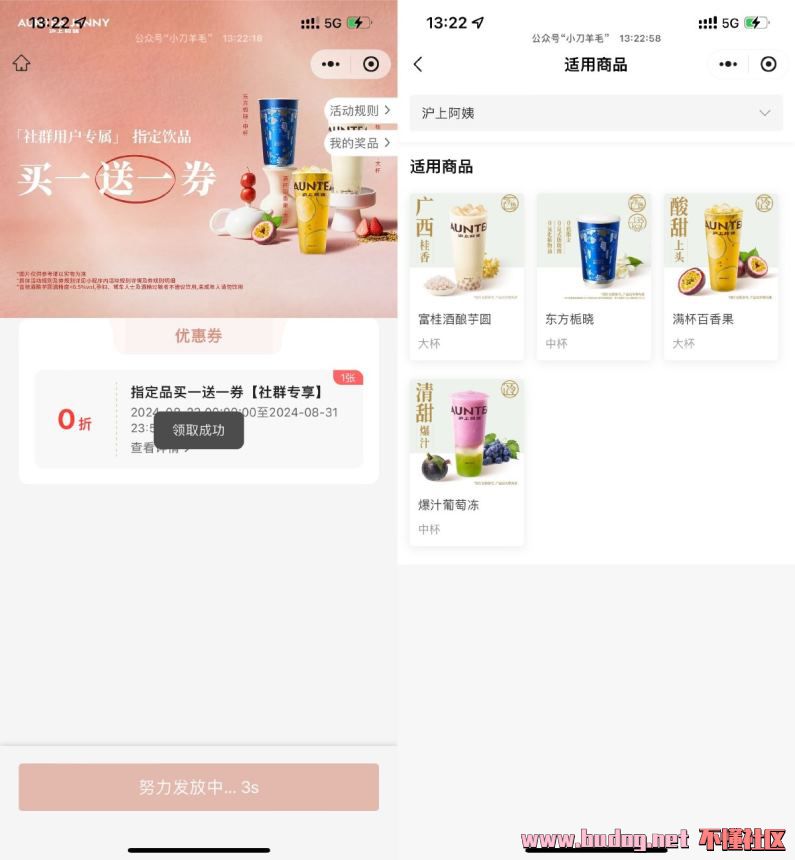This screenshot has width=795, height=860.
Task: Open 我的奖品 my prizes
Action: pyautogui.click(x=360, y=143)
